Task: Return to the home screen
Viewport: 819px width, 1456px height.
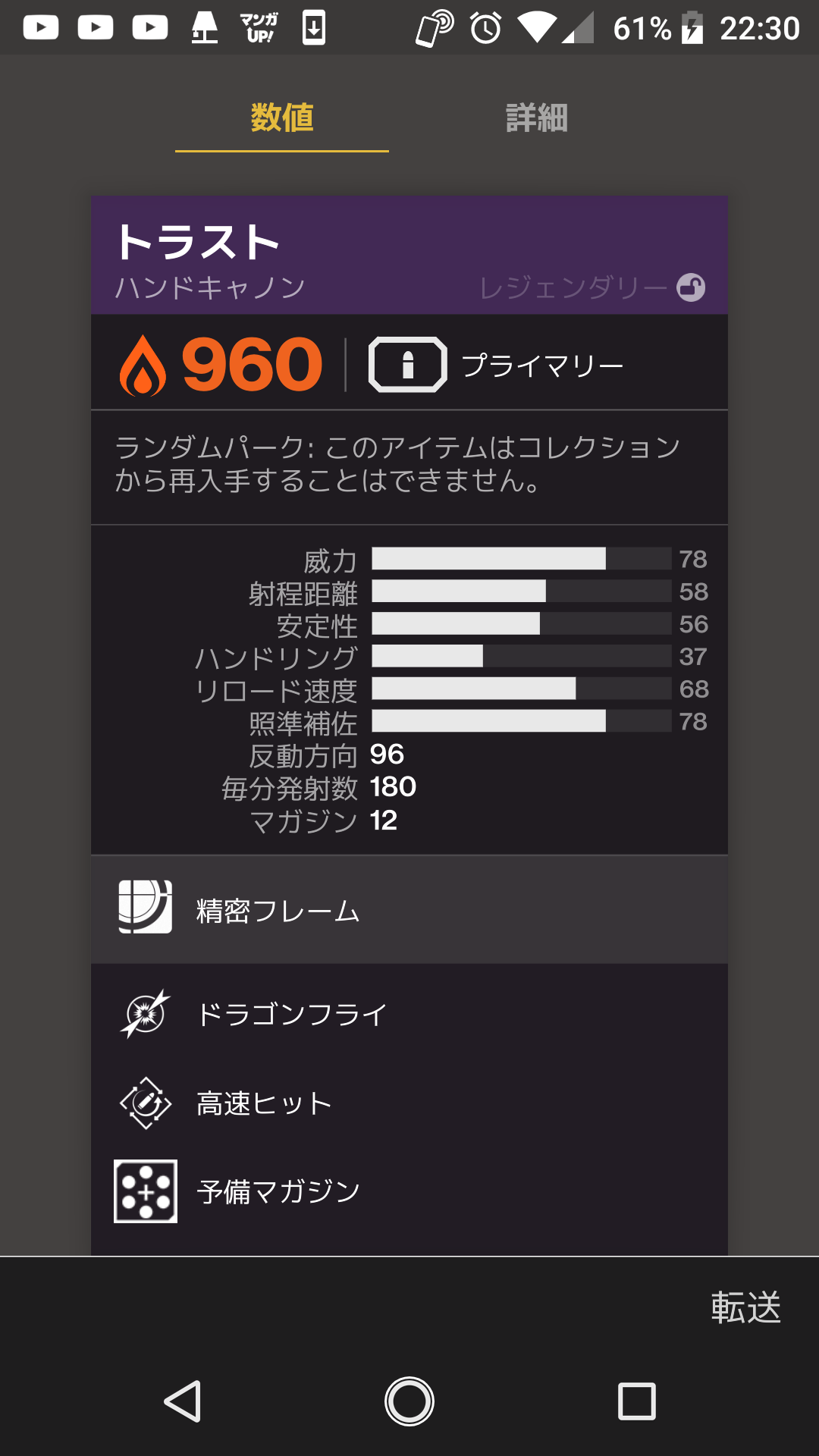Action: (x=409, y=1401)
